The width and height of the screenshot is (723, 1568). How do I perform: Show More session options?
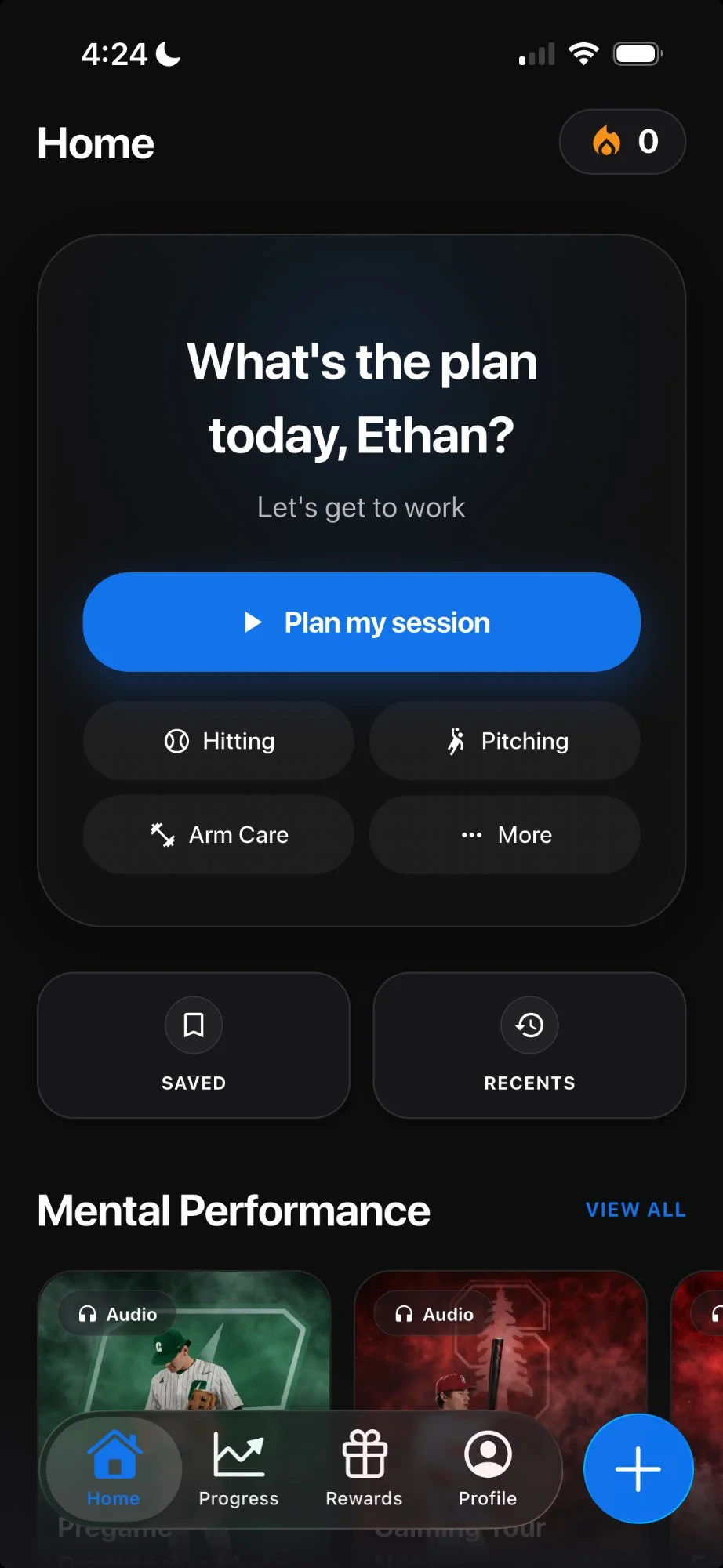click(x=505, y=835)
